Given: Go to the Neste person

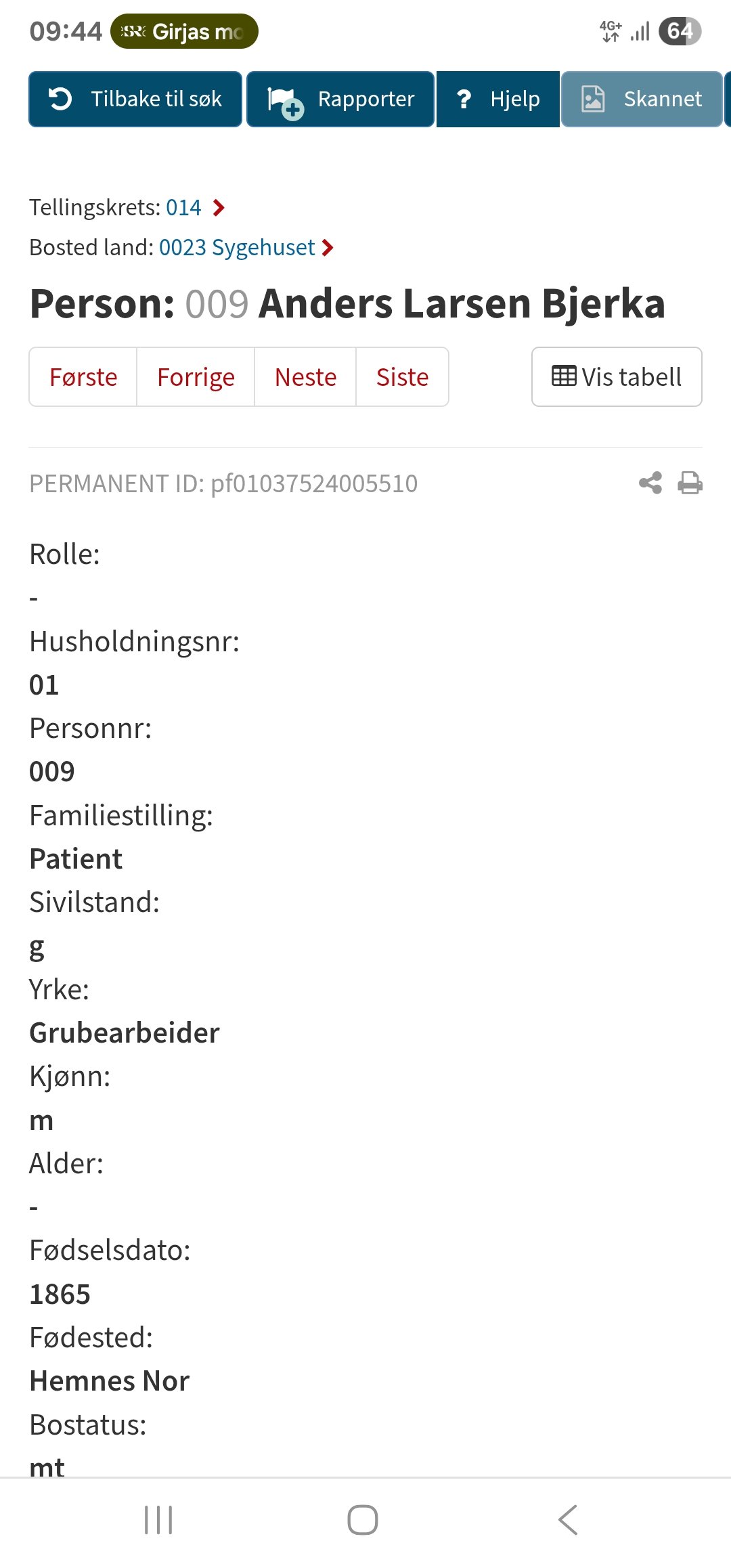Looking at the screenshot, I should (305, 377).
